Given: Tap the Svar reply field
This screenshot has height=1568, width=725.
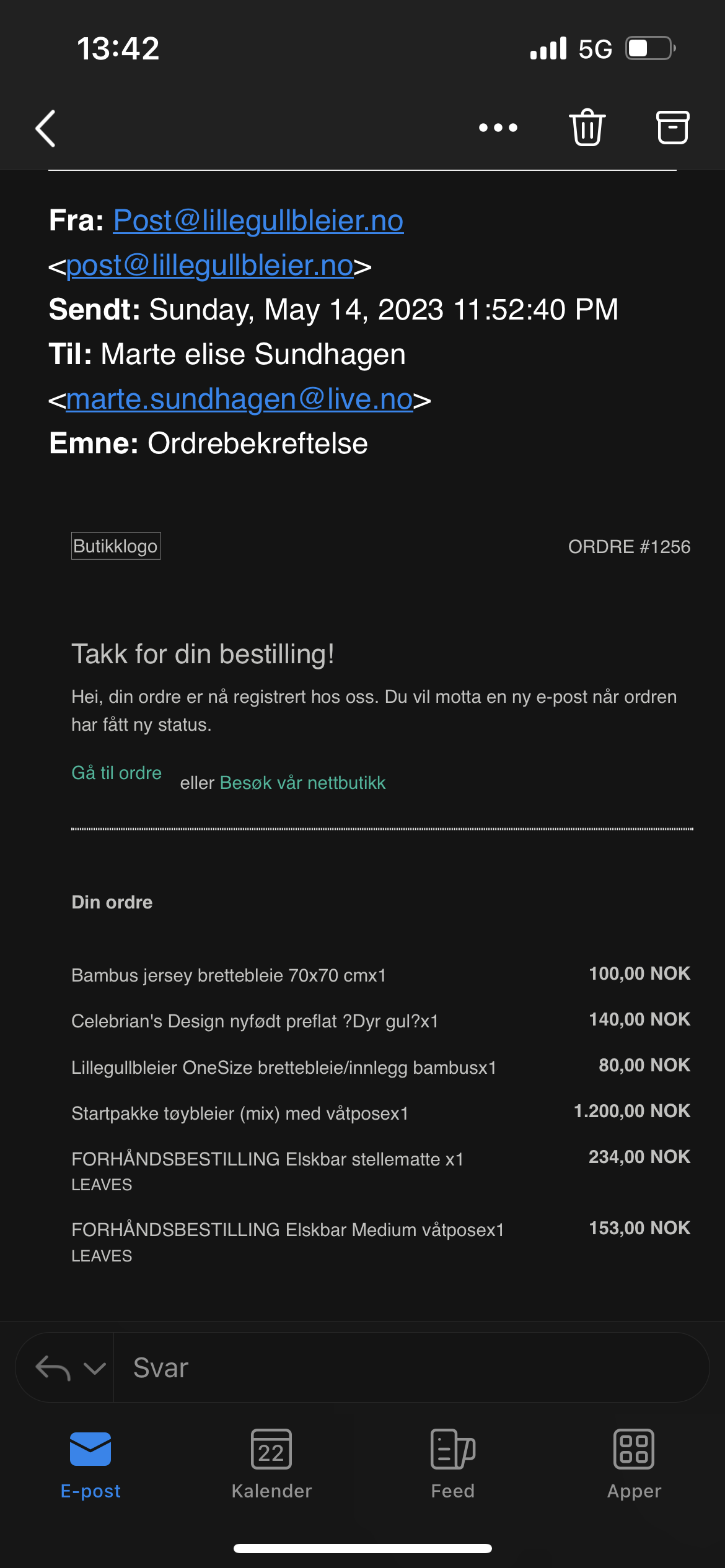Looking at the screenshot, I should click(x=411, y=1367).
